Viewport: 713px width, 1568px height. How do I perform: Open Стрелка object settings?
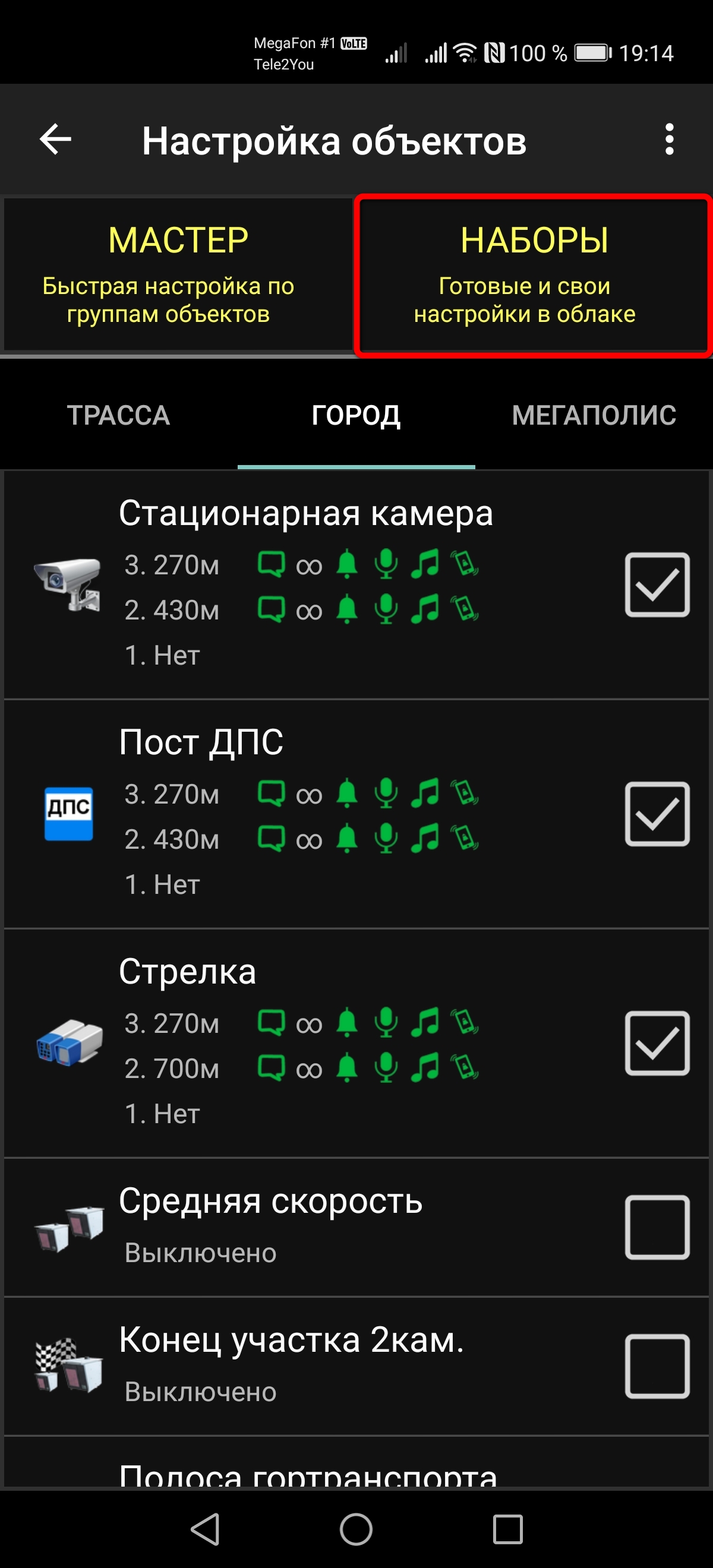pos(304,1042)
